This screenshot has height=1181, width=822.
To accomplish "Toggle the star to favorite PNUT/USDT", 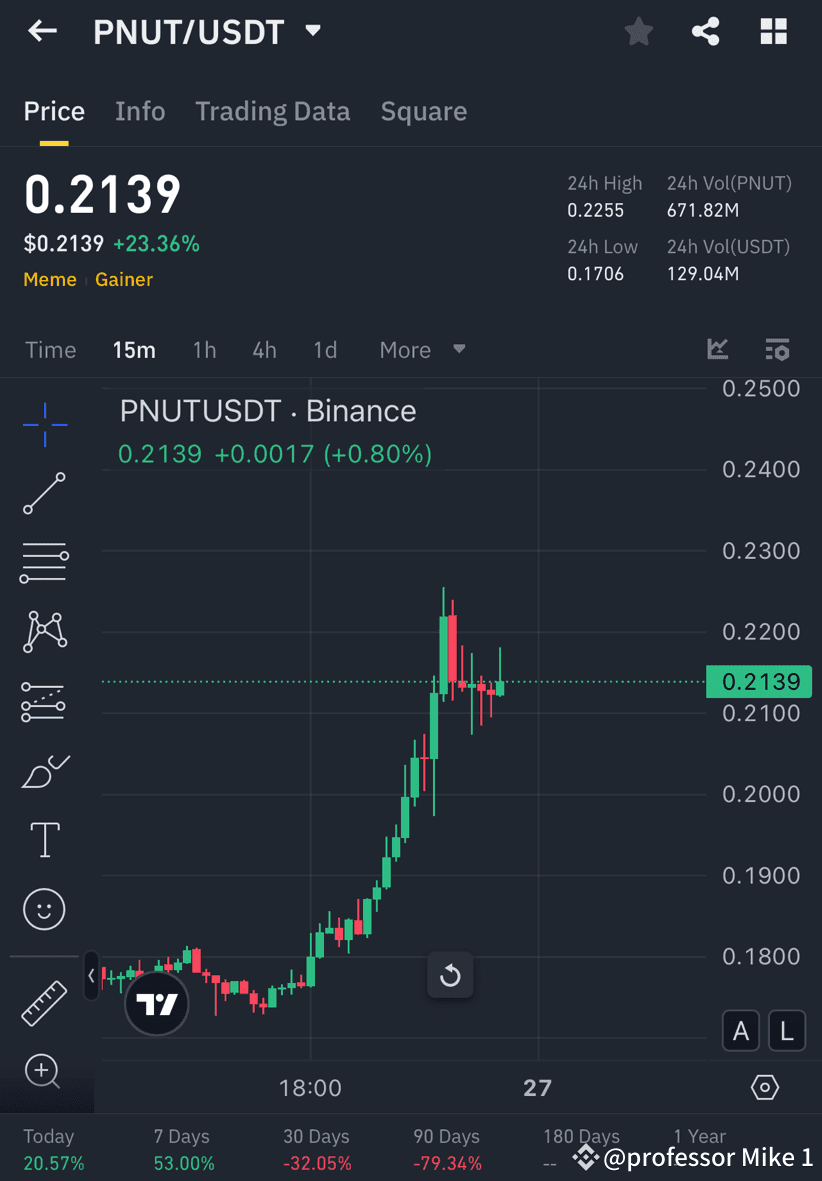I will [x=638, y=31].
